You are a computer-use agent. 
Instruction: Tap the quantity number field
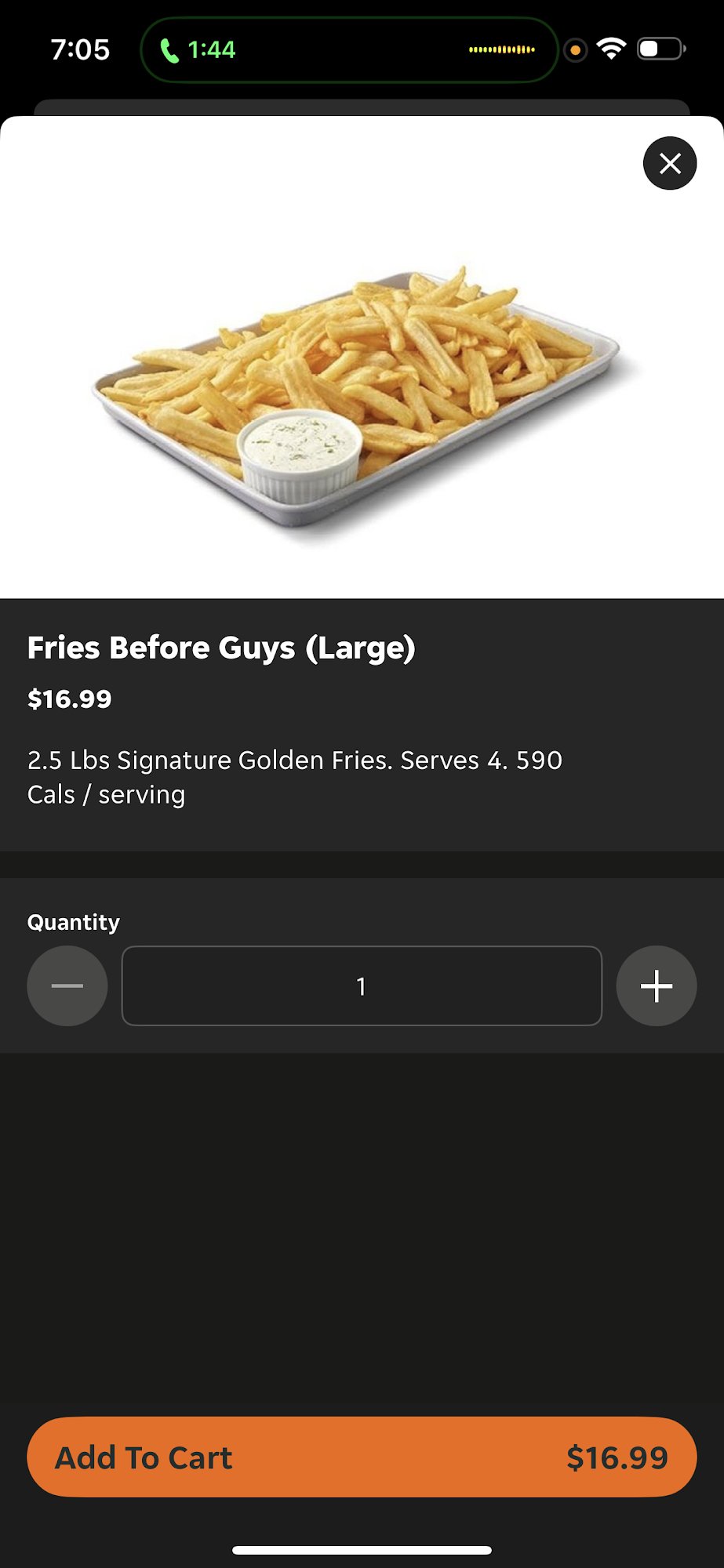tap(362, 985)
